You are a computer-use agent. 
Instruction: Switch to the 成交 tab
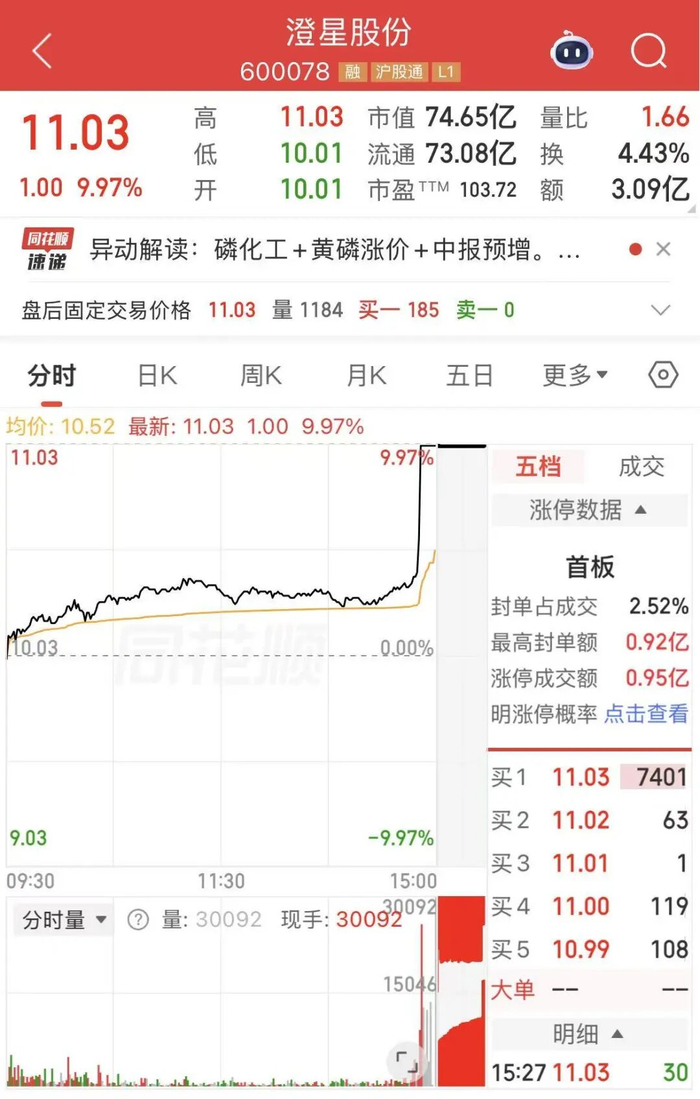(641, 467)
